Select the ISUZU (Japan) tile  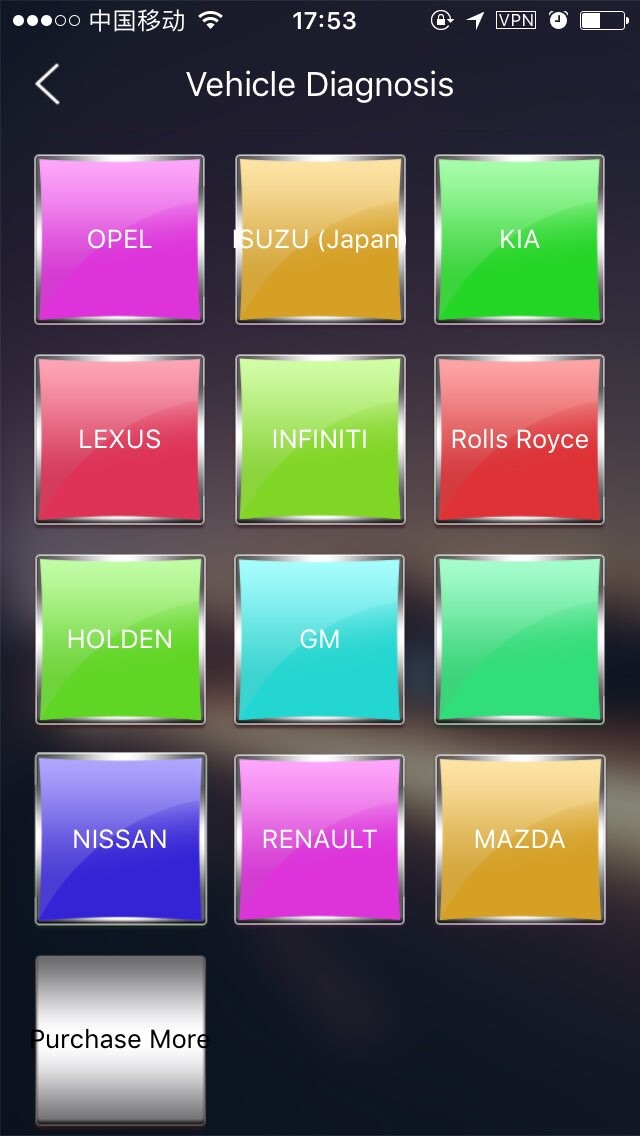point(320,239)
